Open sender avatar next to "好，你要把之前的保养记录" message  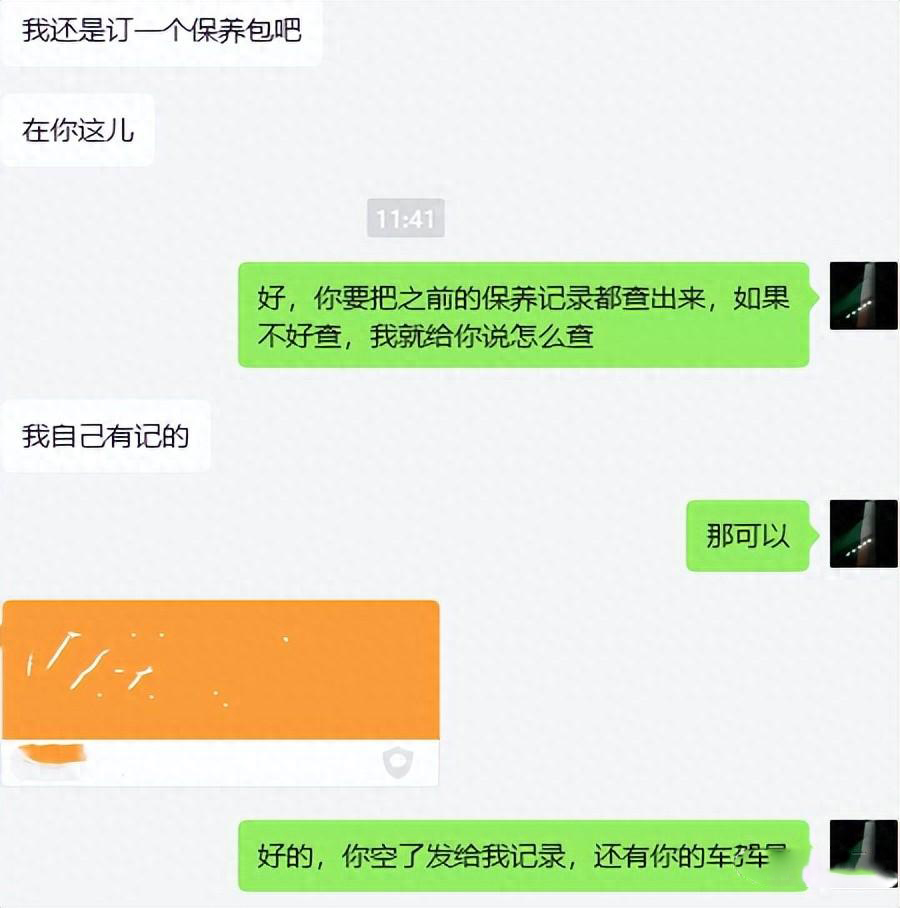(863, 296)
